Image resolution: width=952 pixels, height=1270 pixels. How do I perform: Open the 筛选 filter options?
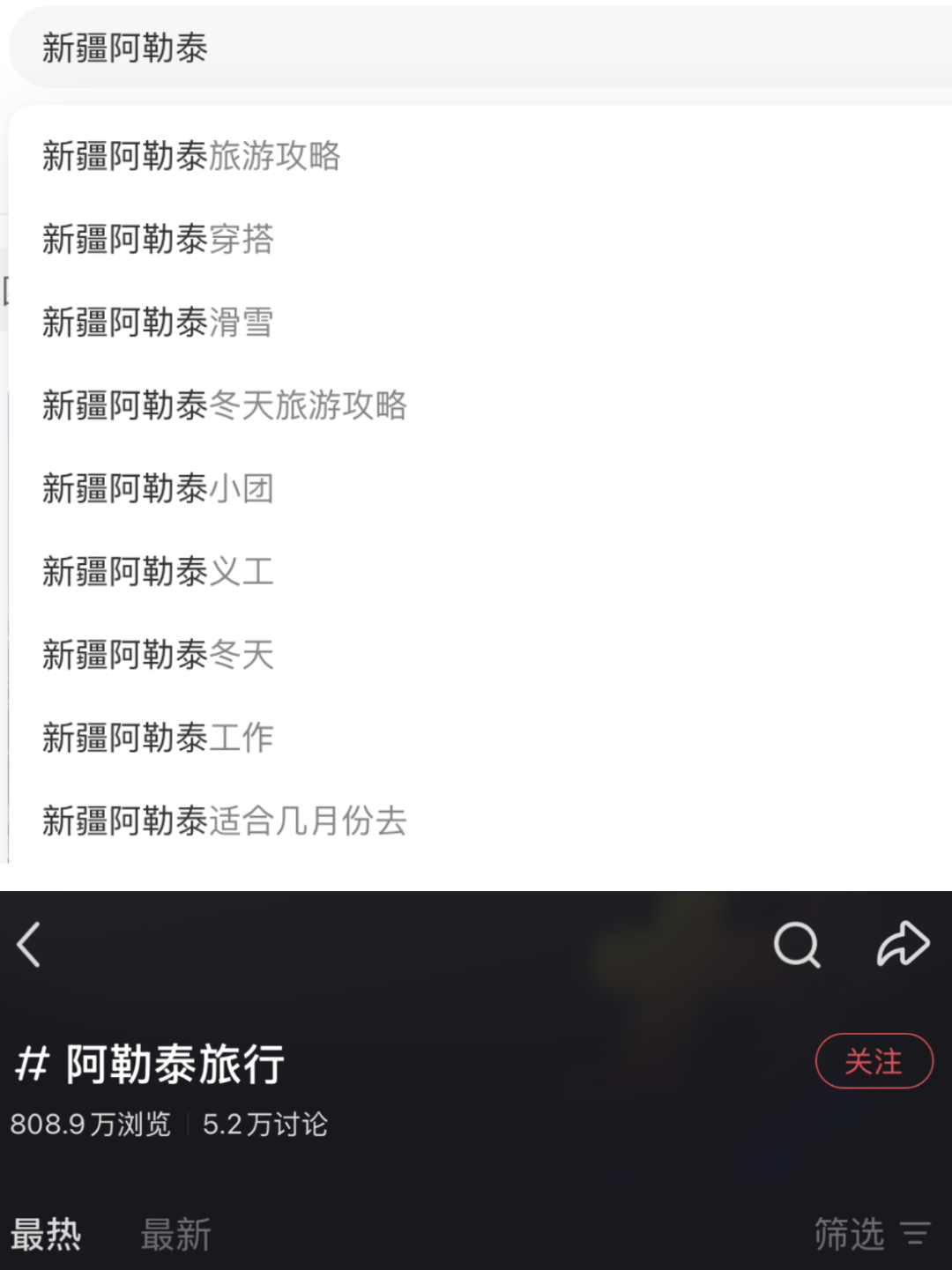[871, 1234]
